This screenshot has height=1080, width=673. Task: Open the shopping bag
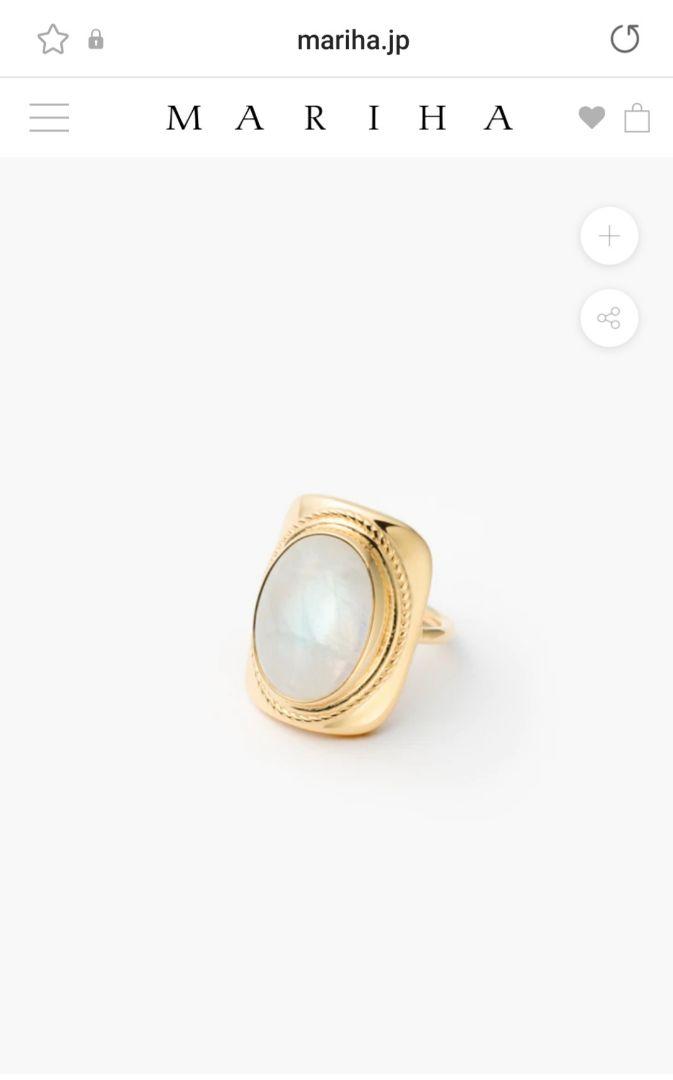point(636,117)
